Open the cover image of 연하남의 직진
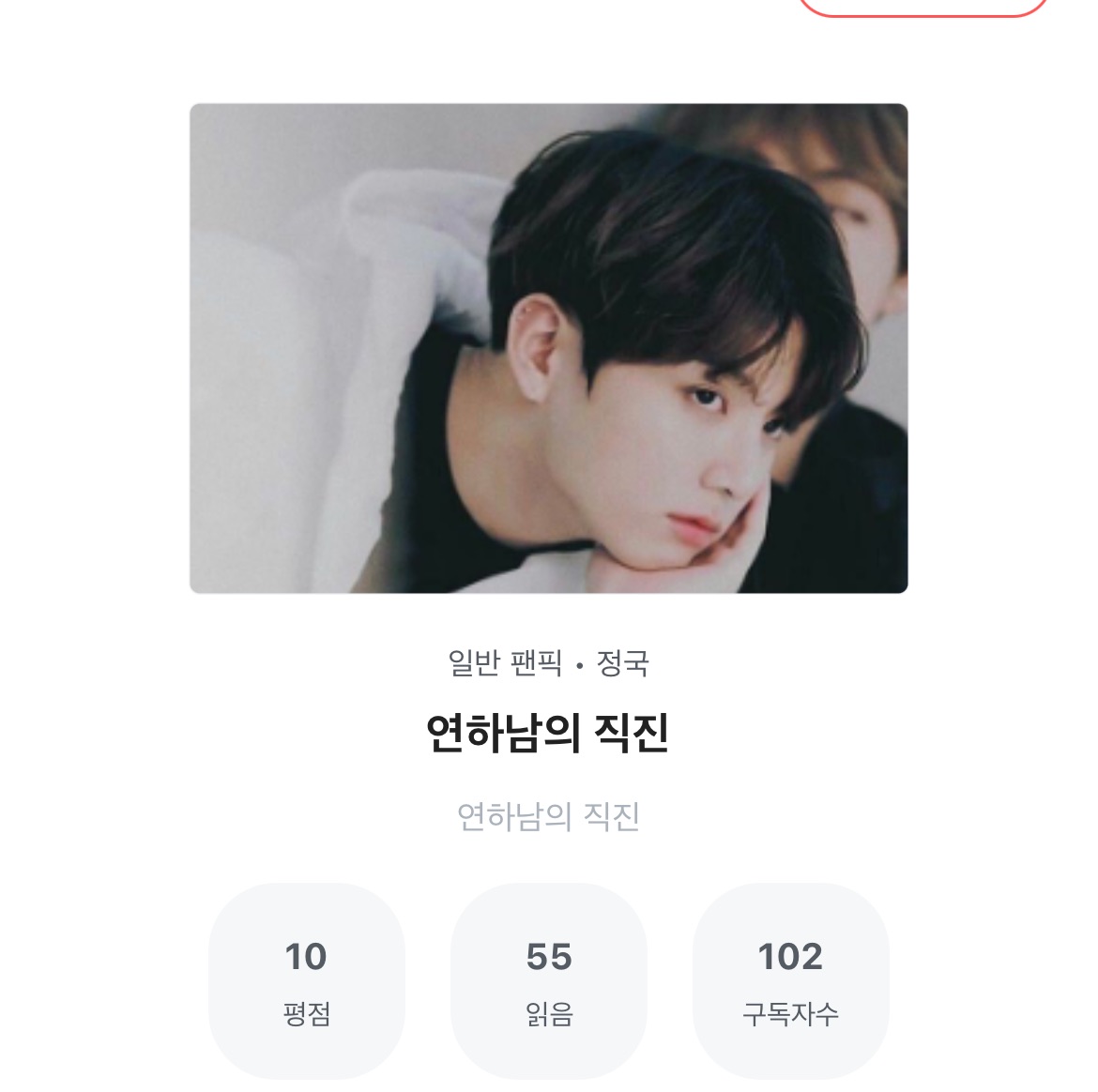 [x=548, y=348]
